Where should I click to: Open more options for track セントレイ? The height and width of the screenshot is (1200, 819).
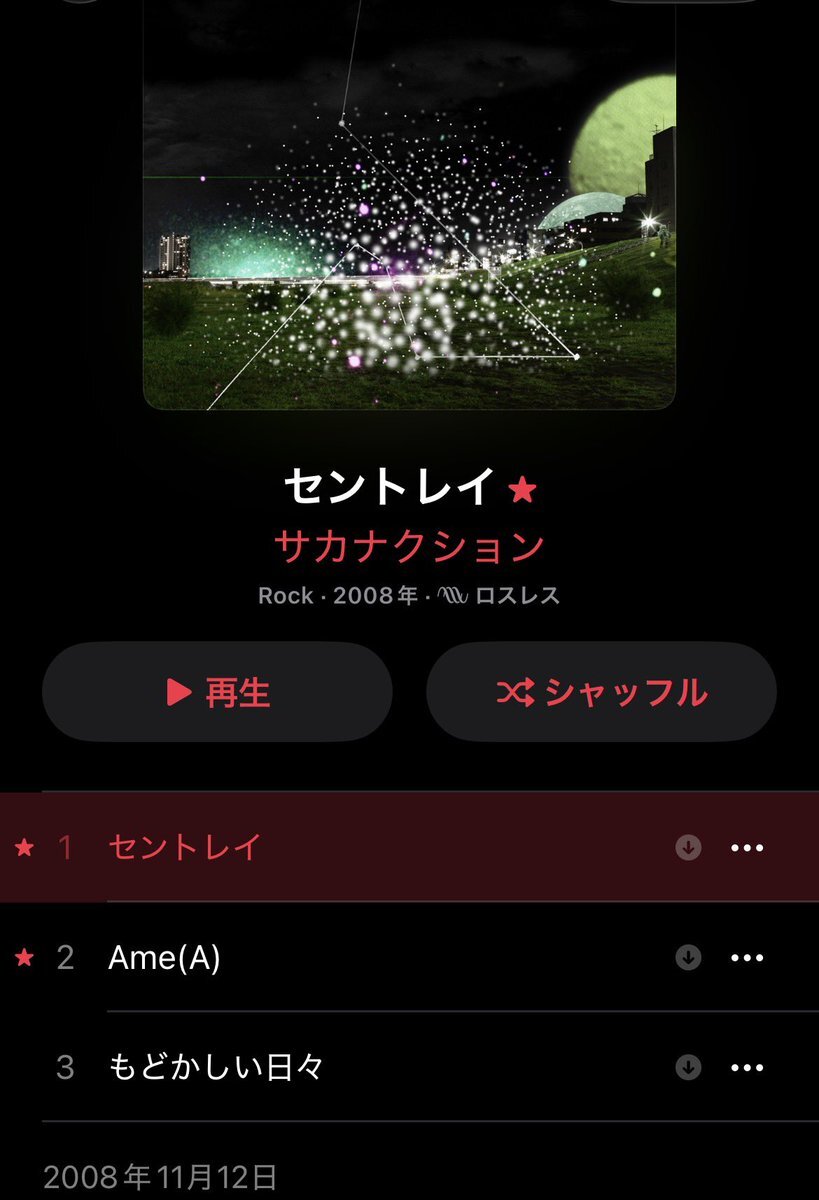747,847
